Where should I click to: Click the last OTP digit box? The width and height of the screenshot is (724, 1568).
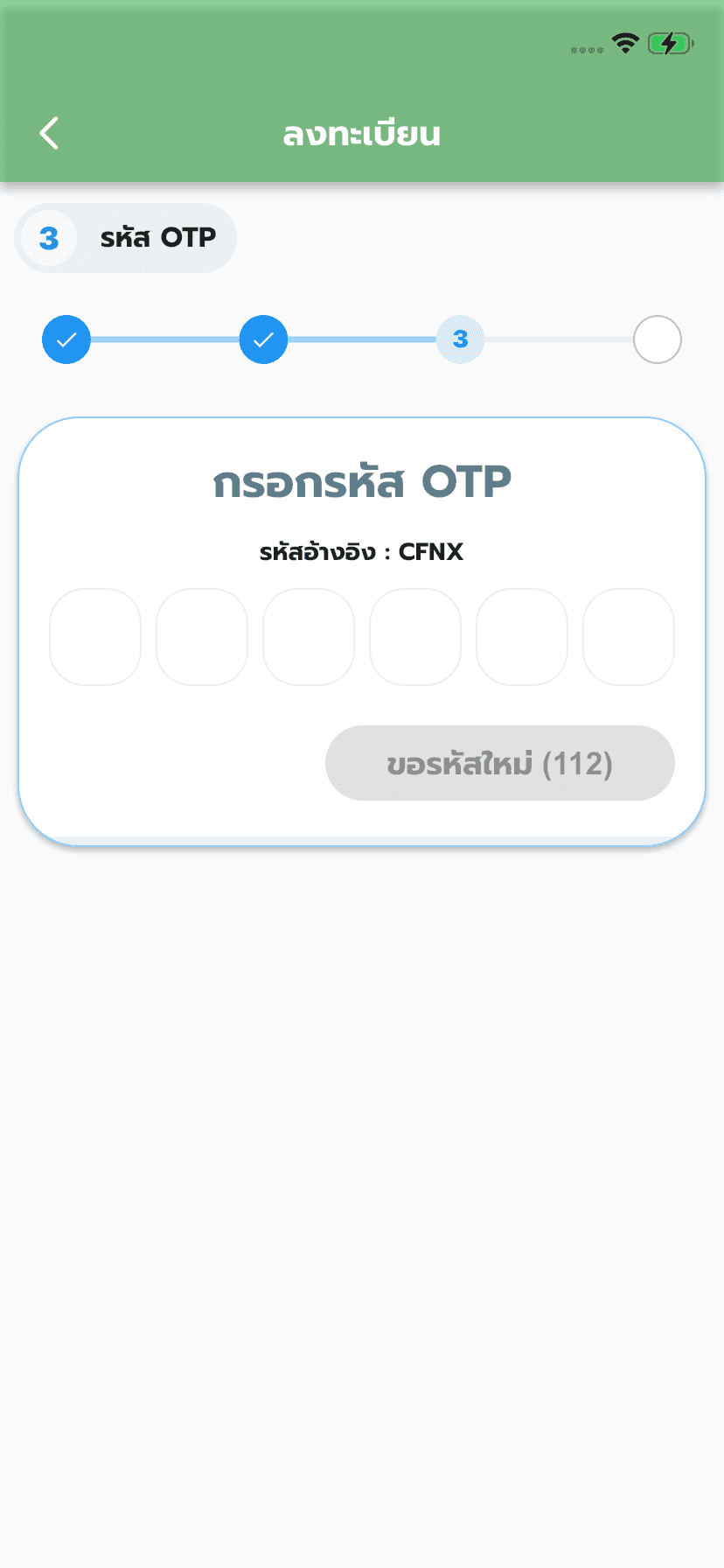[629, 636]
